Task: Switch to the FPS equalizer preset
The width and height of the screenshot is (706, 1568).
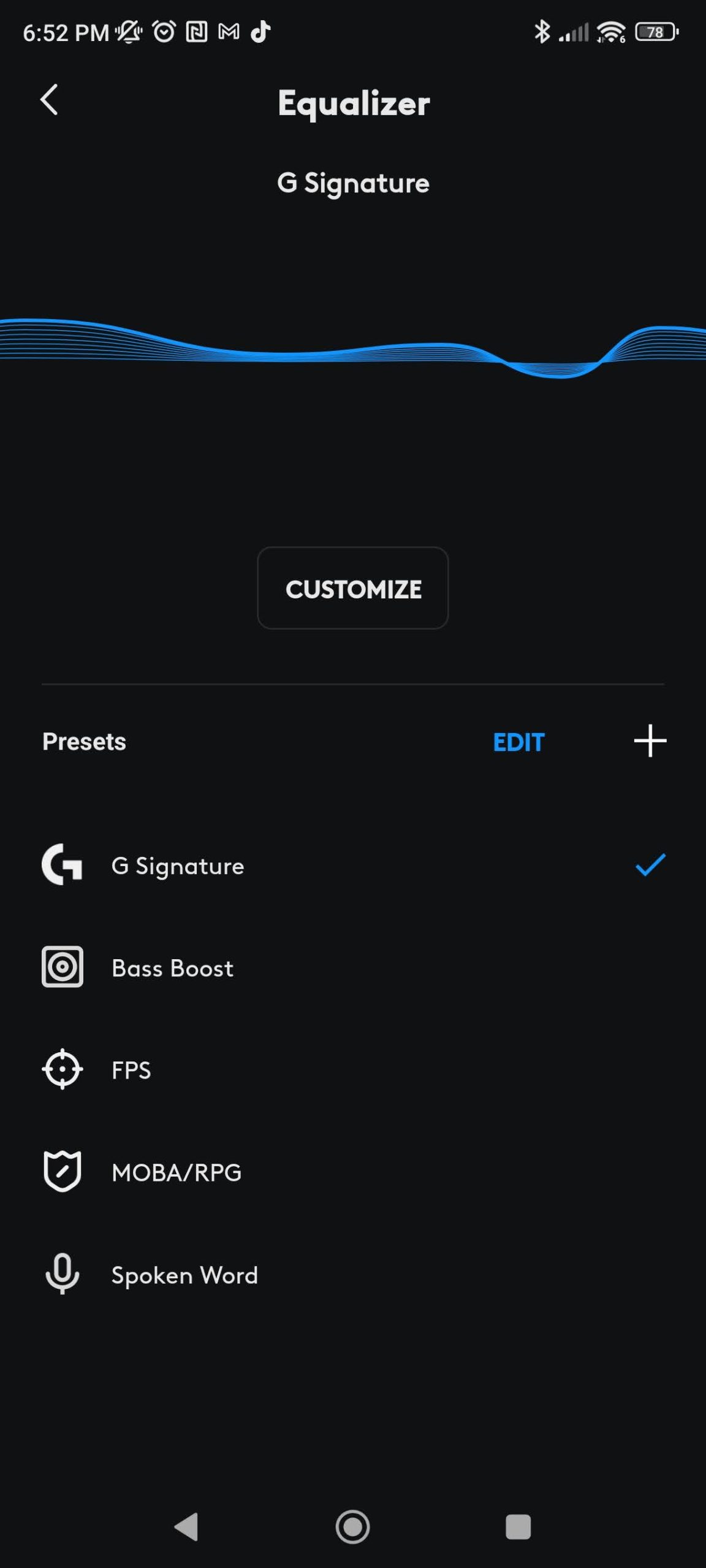Action: pos(131,1068)
